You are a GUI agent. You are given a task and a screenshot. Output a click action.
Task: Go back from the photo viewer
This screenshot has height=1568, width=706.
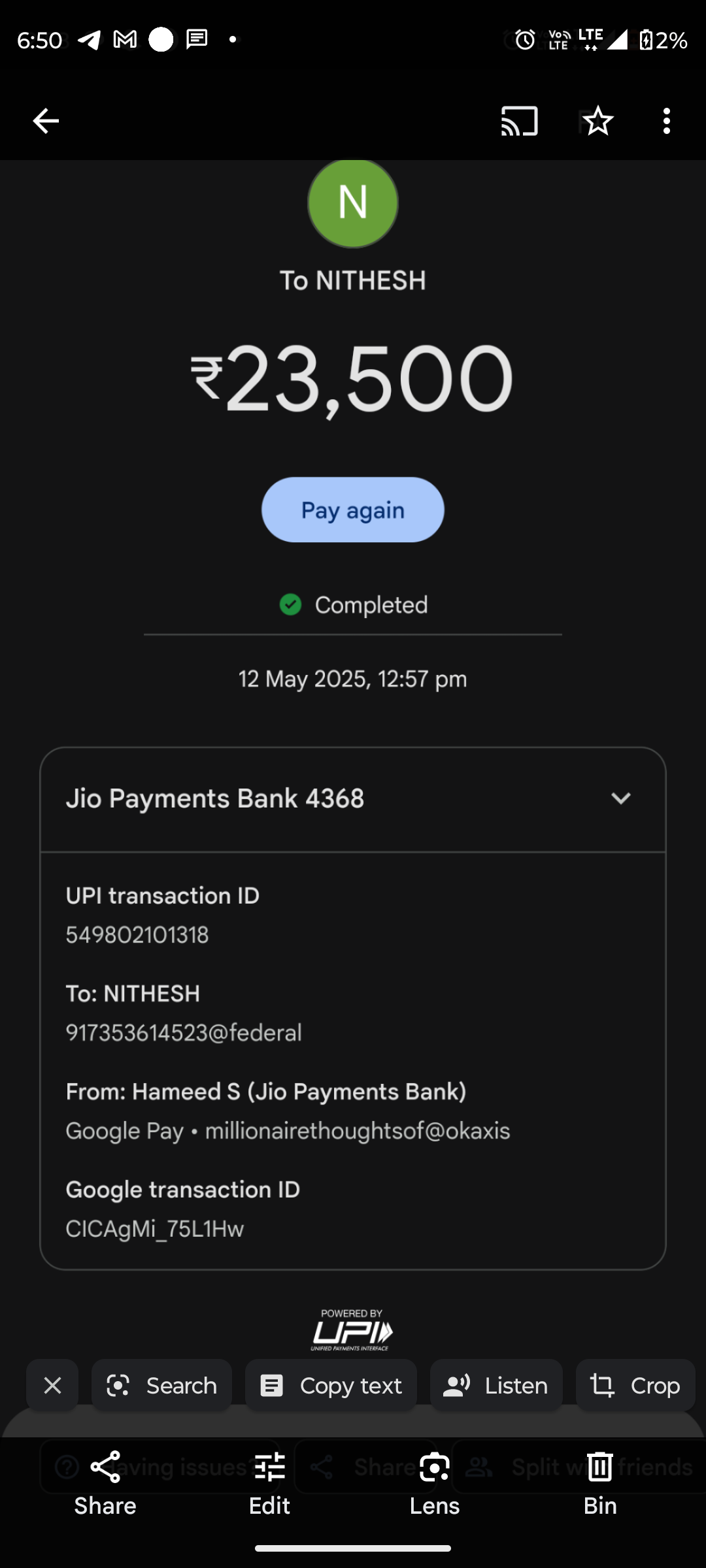pos(46,121)
